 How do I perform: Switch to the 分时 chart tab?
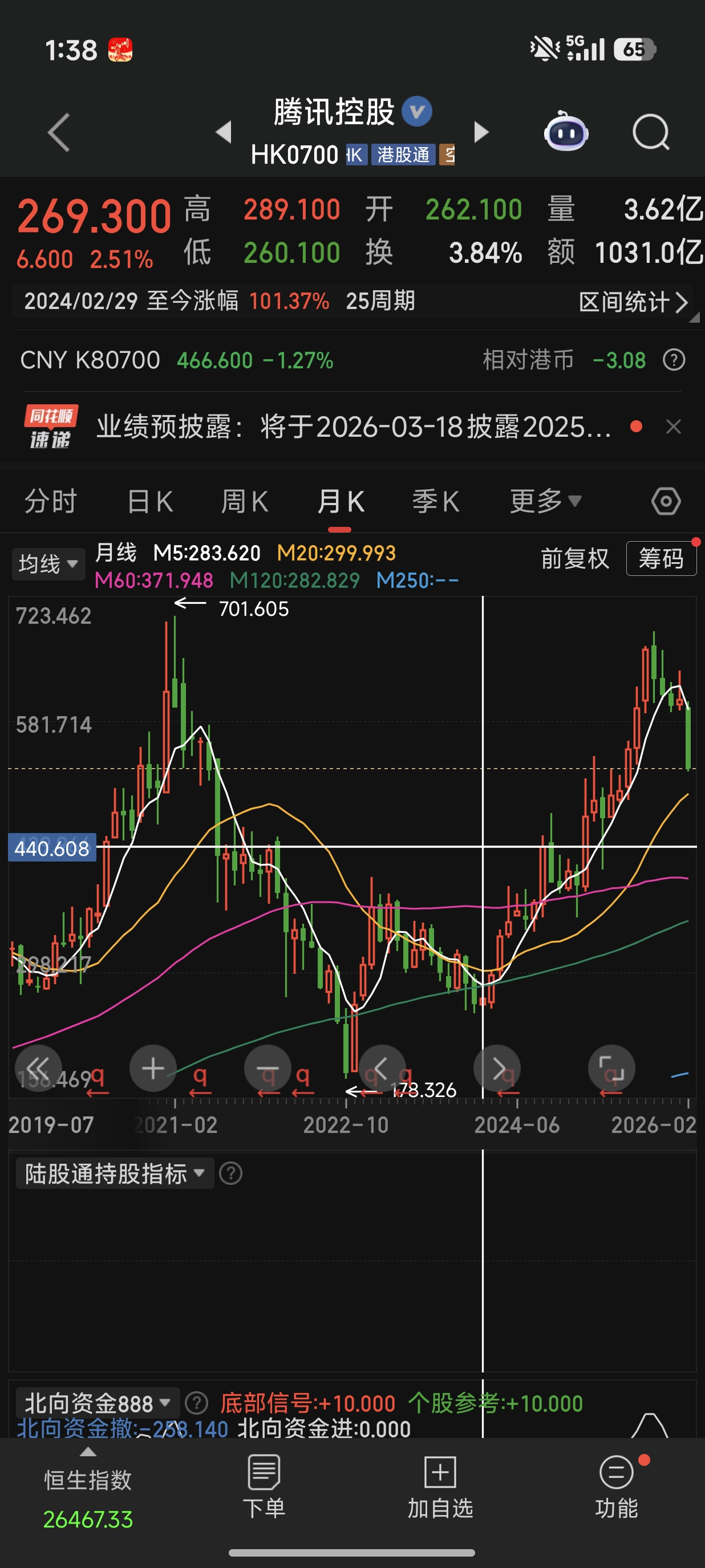[x=51, y=502]
